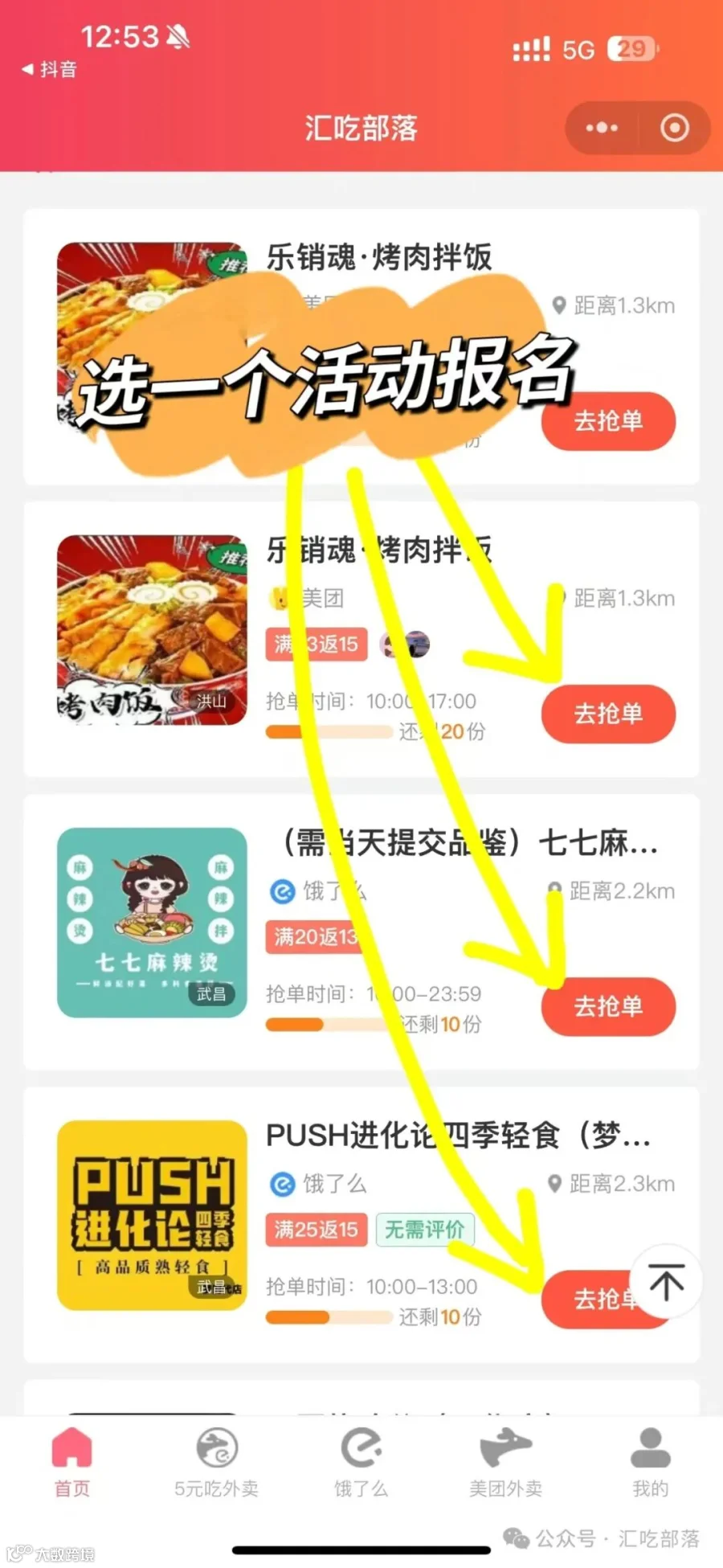The width and height of the screenshot is (723, 1568).
Task: Jump back to top with the arrow button
Action: (x=666, y=1282)
